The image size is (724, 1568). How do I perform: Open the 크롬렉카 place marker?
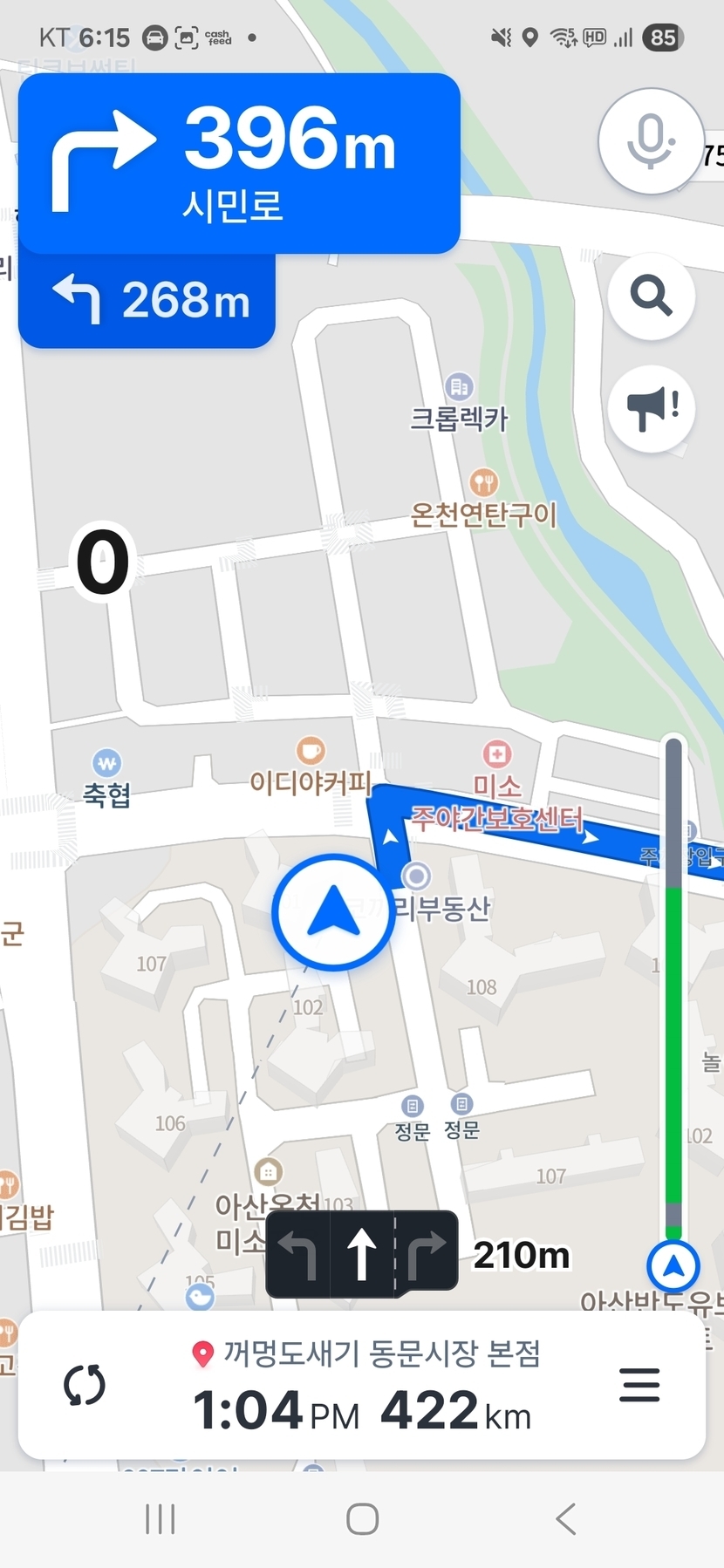click(459, 386)
